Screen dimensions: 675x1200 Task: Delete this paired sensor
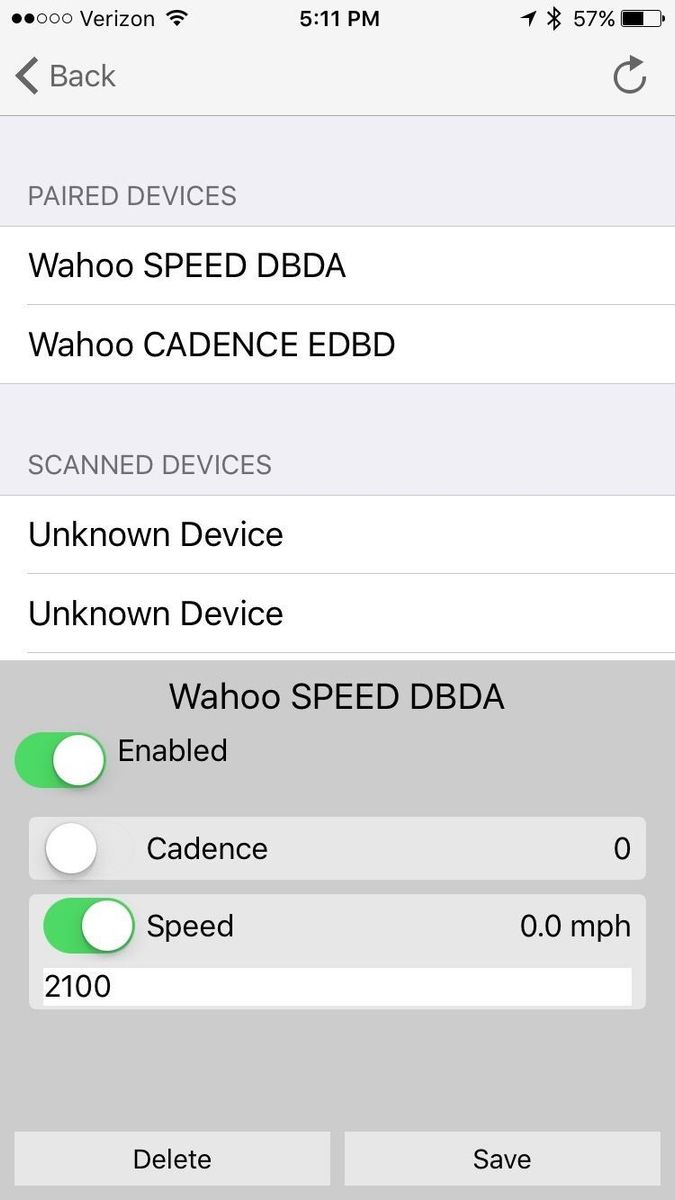172,1159
